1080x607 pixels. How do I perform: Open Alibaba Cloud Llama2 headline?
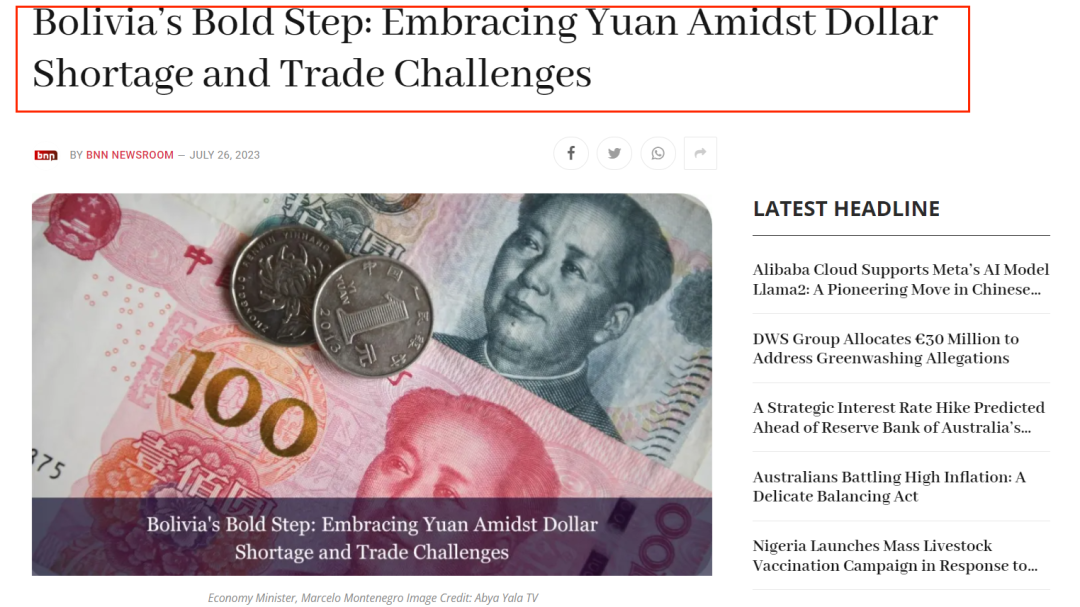point(900,279)
